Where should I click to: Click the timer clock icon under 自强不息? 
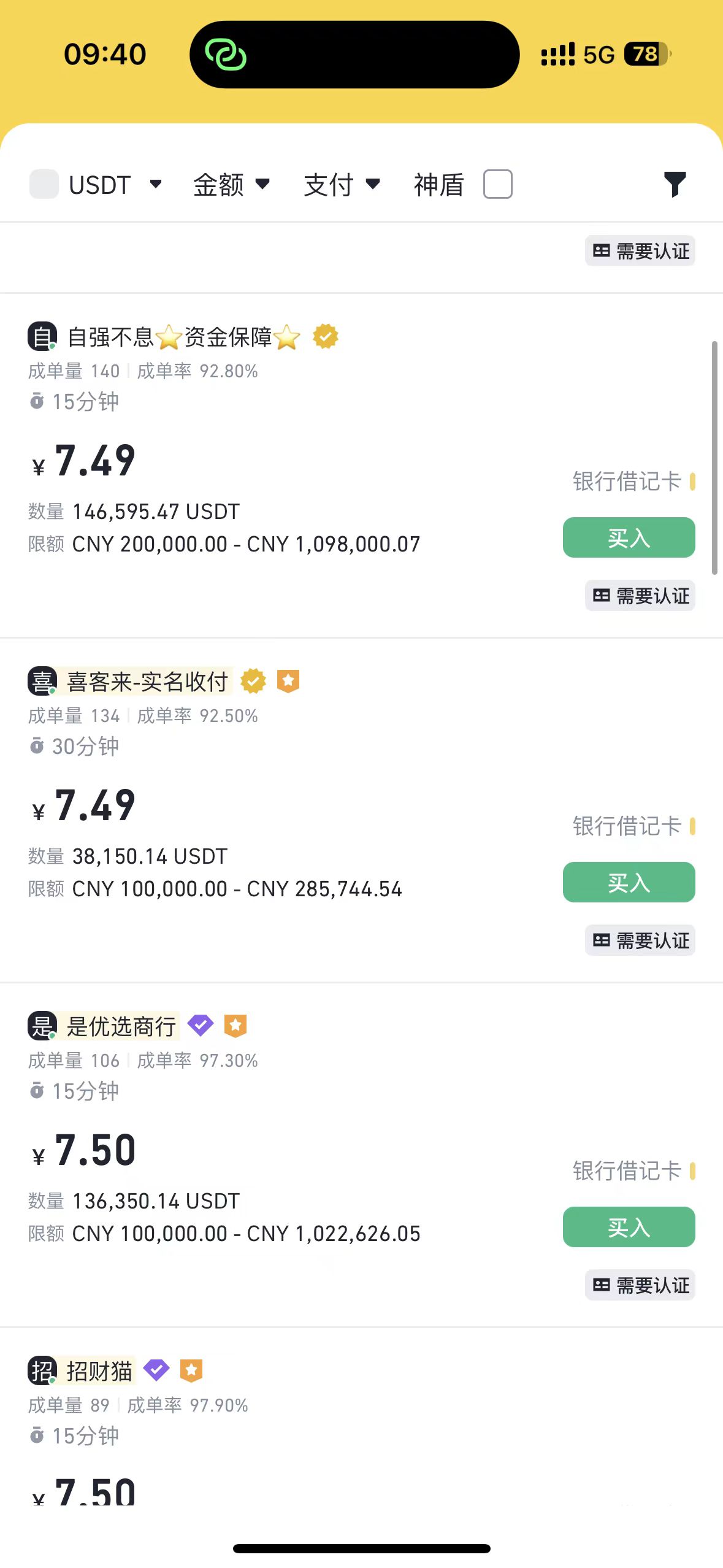coord(37,401)
